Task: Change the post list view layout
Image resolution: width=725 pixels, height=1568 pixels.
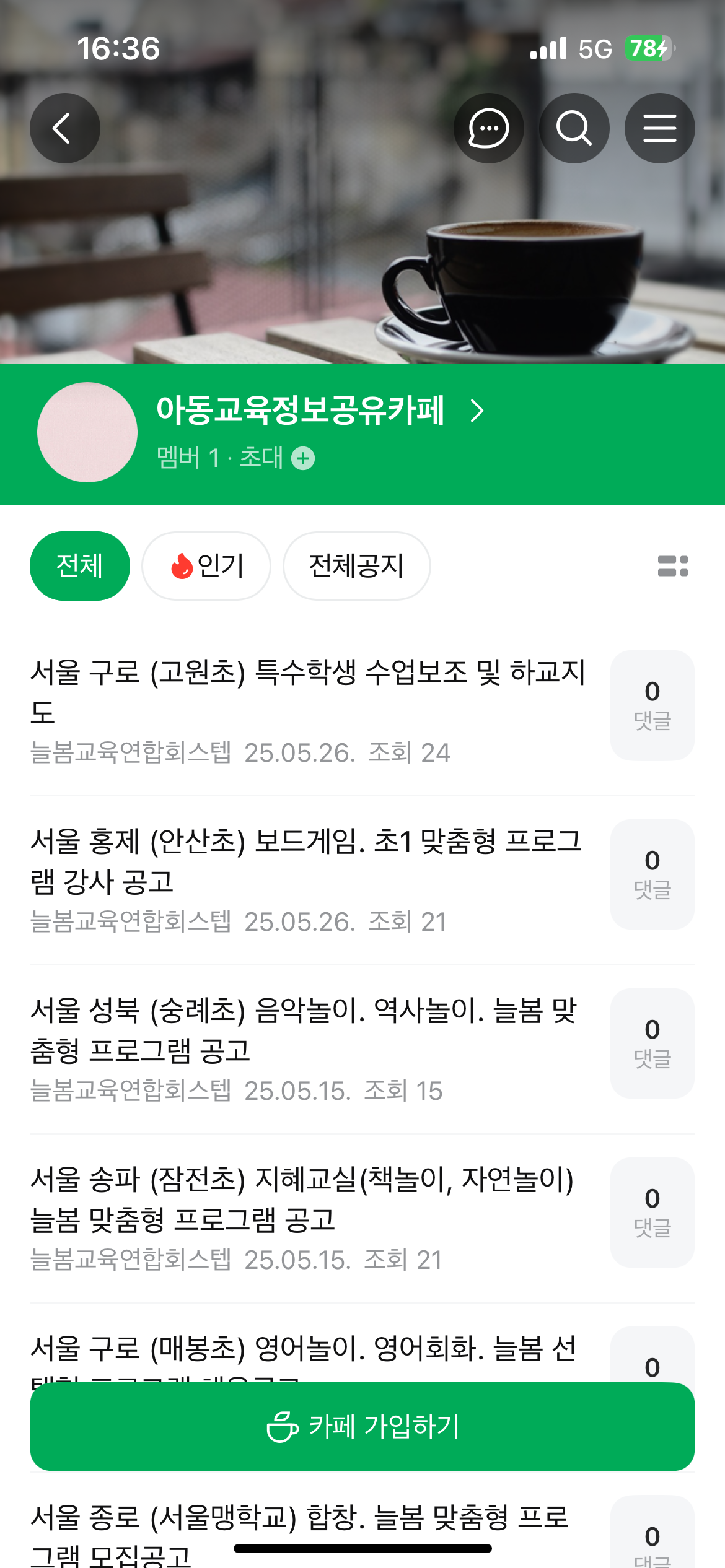Action: pyautogui.click(x=673, y=565)
